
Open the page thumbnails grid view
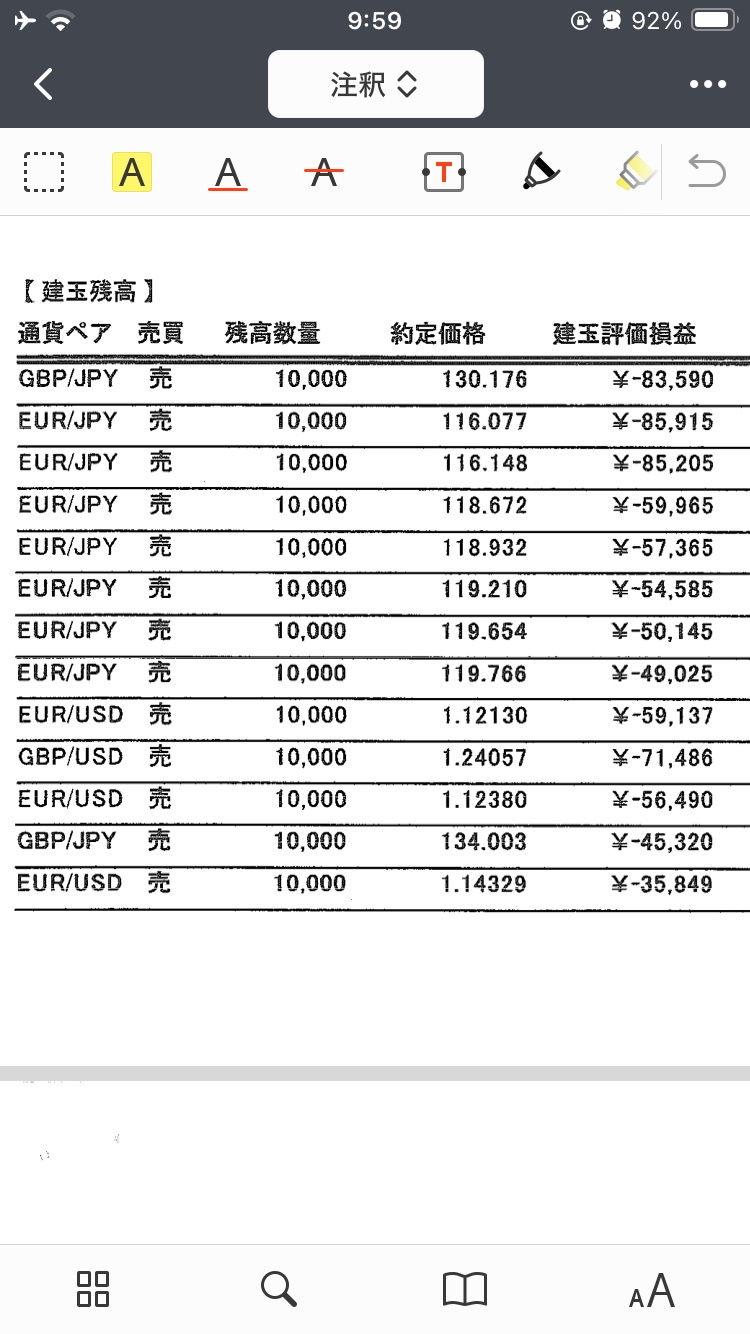point(93,1289)
